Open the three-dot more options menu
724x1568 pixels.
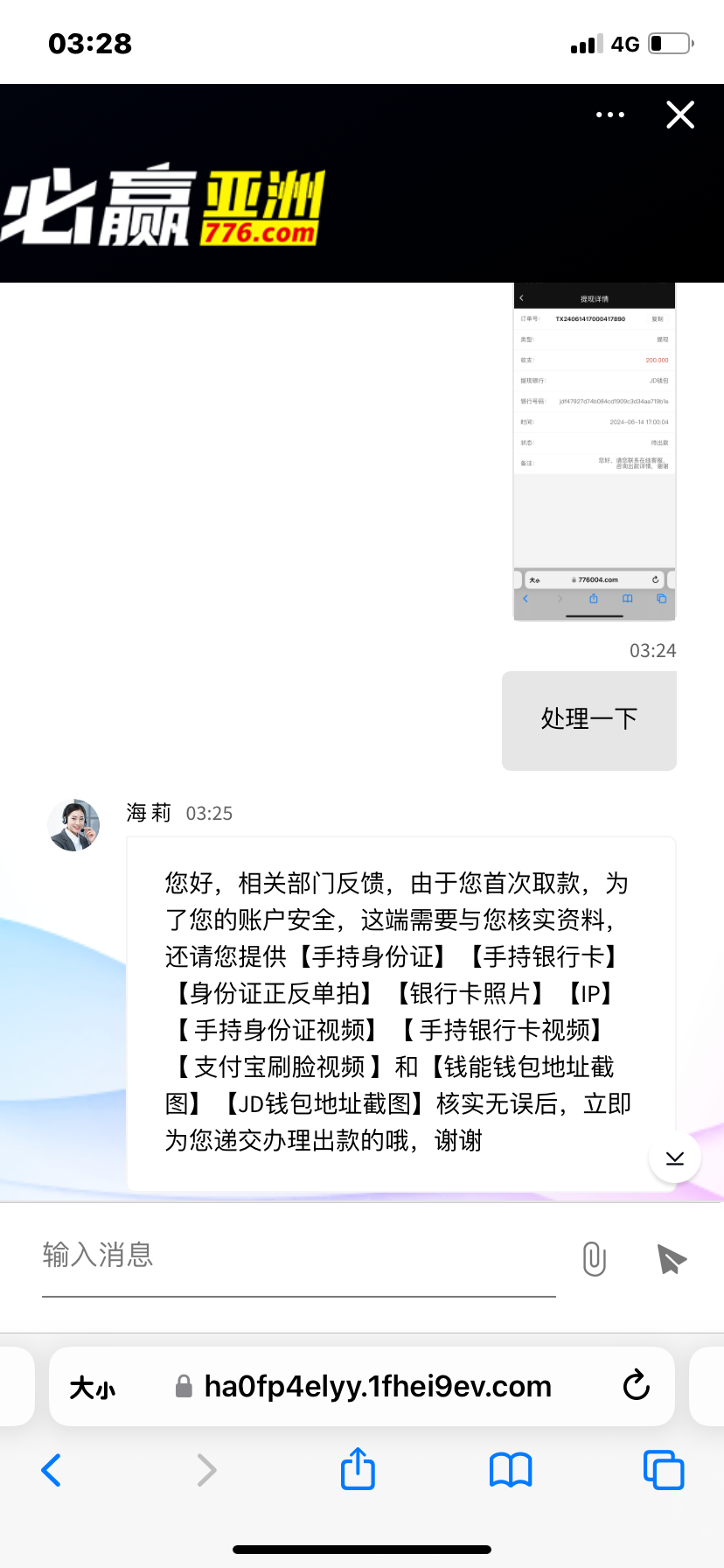(x=609, y=115)
